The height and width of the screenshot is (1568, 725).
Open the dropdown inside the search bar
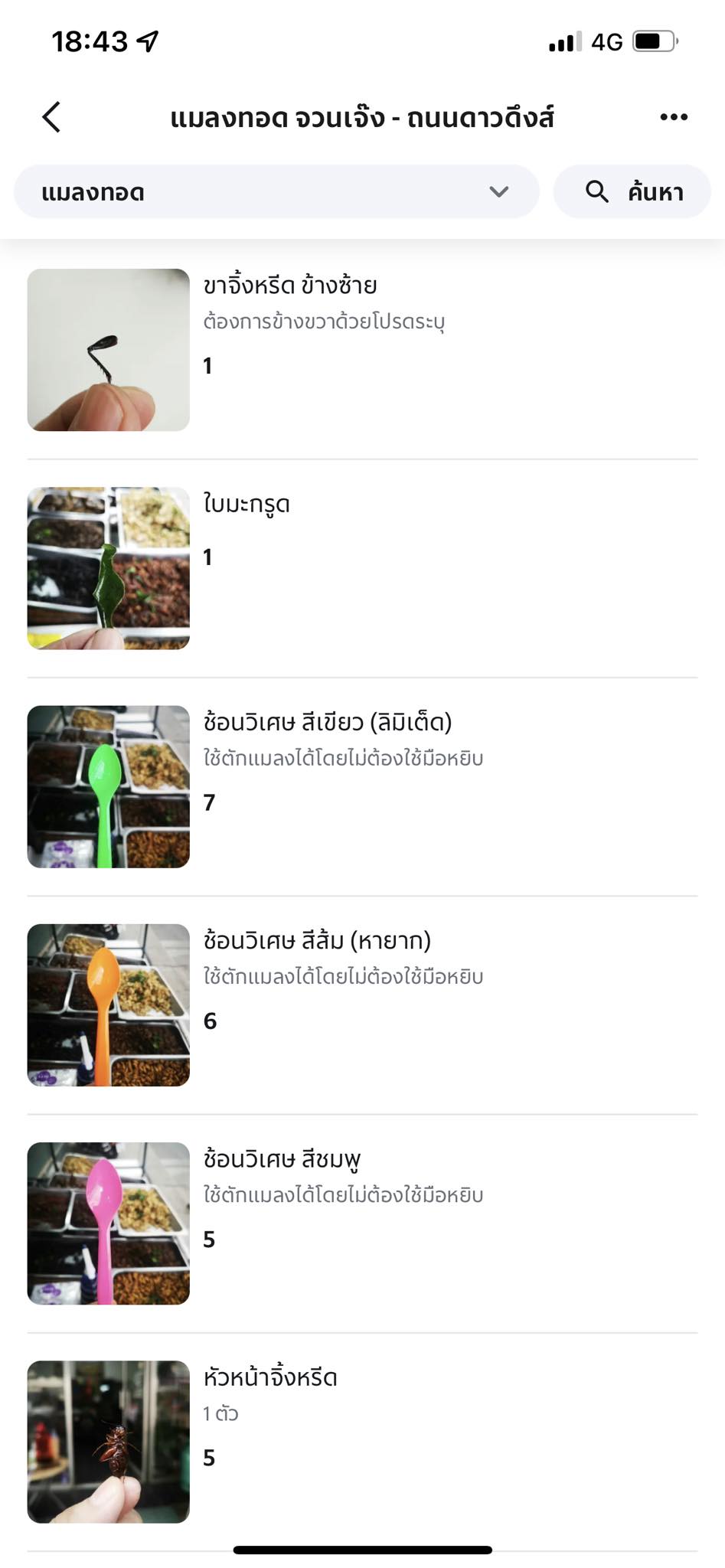pyautogui.click(x=498, y=192)
